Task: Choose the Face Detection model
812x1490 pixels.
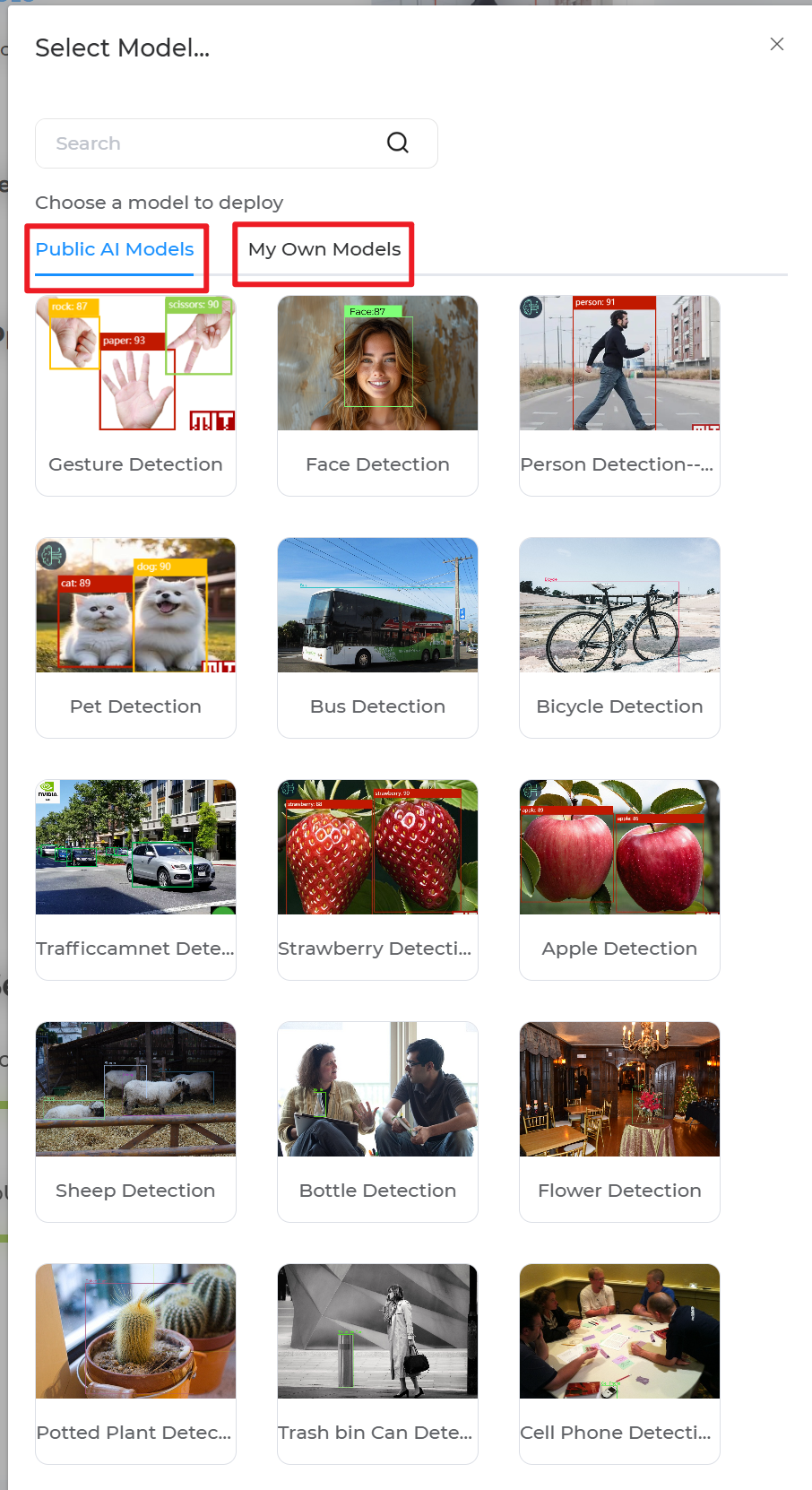Action: [377, 395]
